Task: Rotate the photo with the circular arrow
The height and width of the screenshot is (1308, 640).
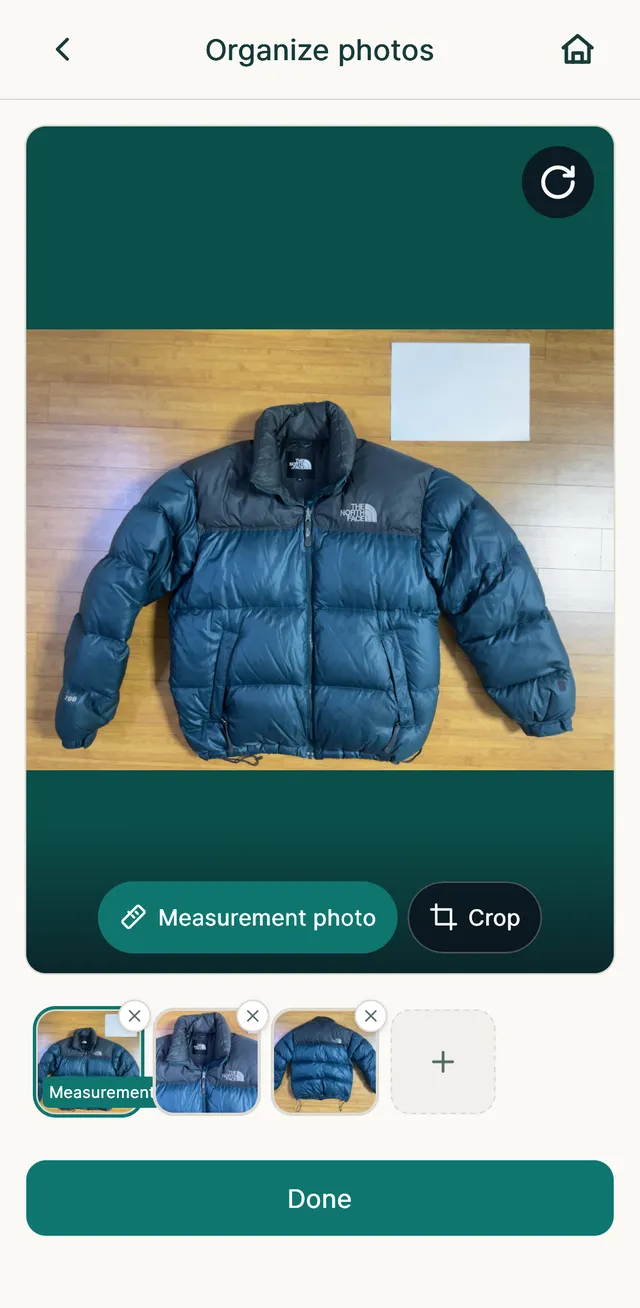Action: click(x=558, y=182)
